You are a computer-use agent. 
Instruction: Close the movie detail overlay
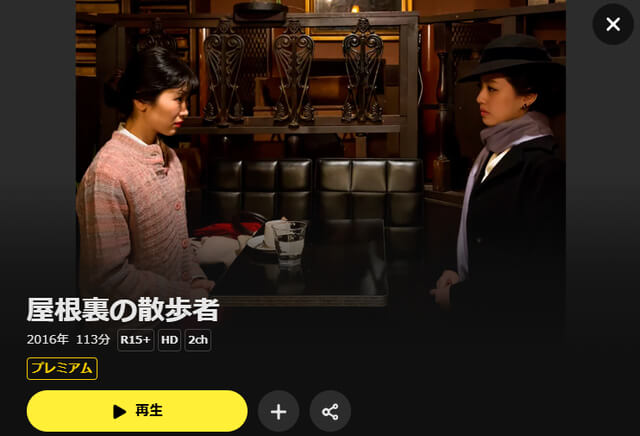click(613, 24)
